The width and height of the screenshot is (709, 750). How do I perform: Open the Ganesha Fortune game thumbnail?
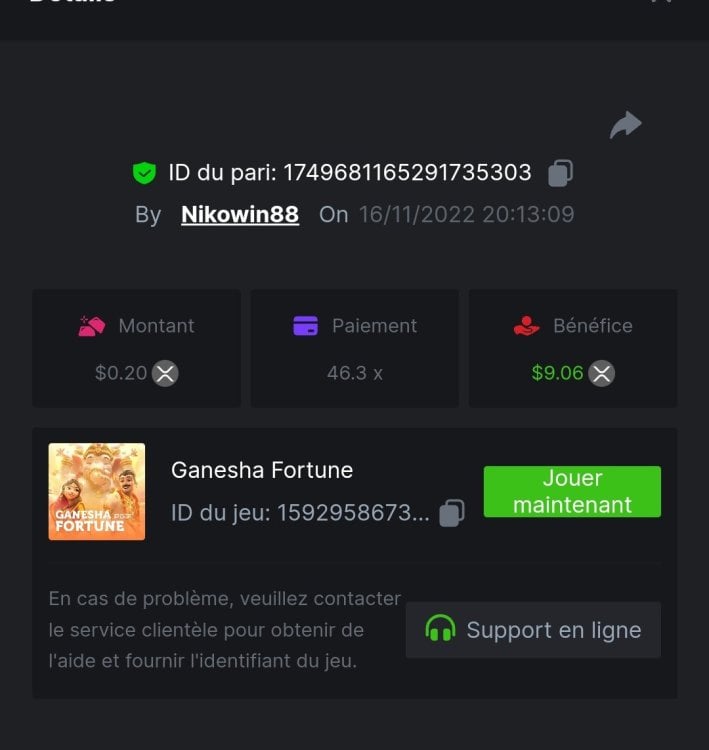pyautogui.click(x=97, y=491)
